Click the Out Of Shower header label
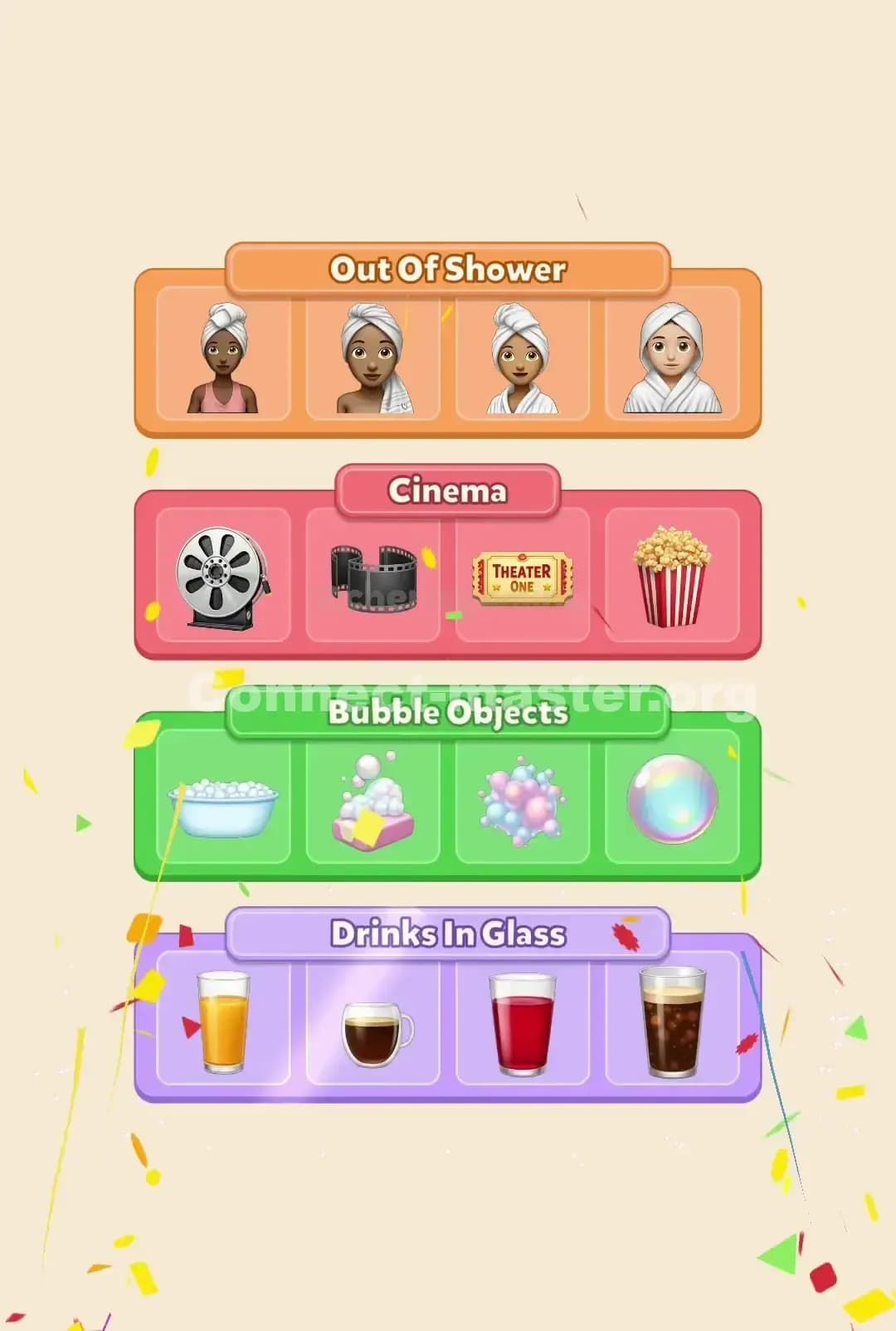Image resolution: width=896 pixels, height=1331 pixels. (x=448, y=270)
